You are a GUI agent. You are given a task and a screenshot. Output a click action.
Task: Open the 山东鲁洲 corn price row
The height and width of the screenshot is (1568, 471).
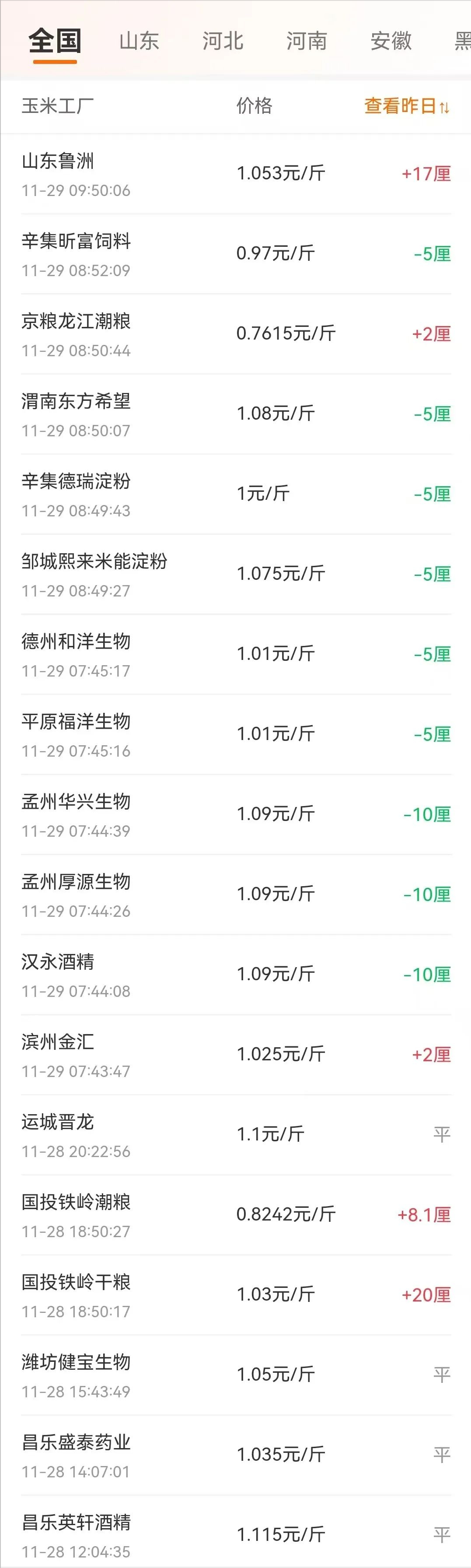point(235,174)
